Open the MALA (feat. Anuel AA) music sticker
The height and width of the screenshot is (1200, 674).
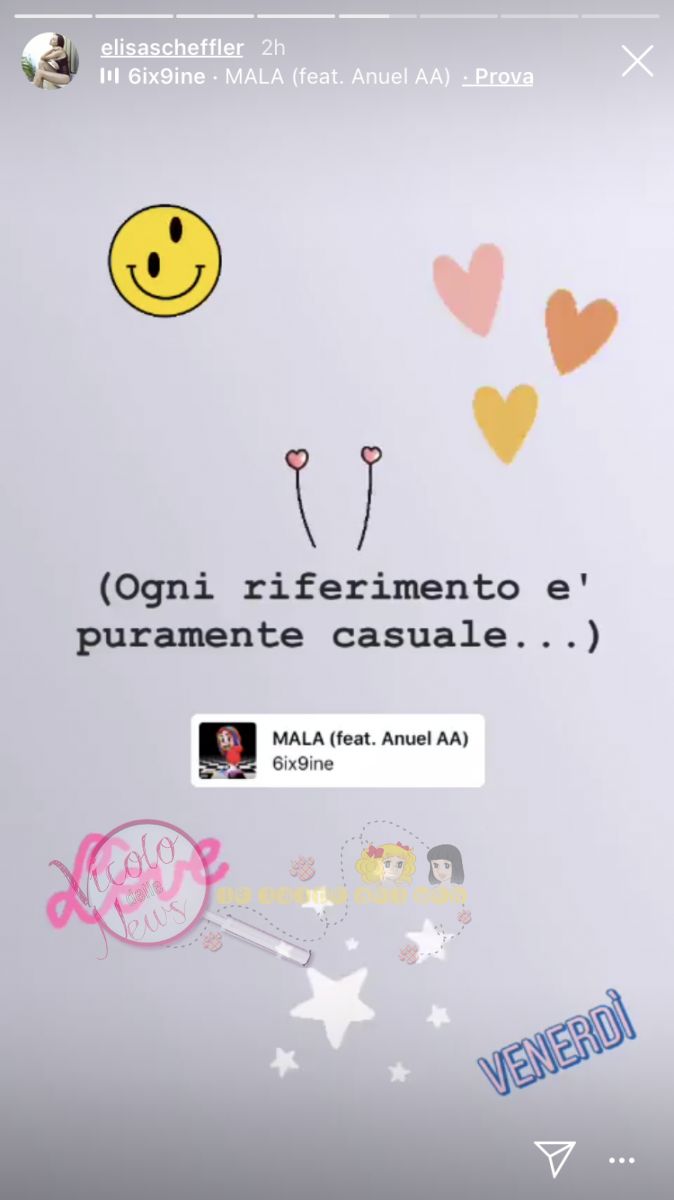point(337,751)
